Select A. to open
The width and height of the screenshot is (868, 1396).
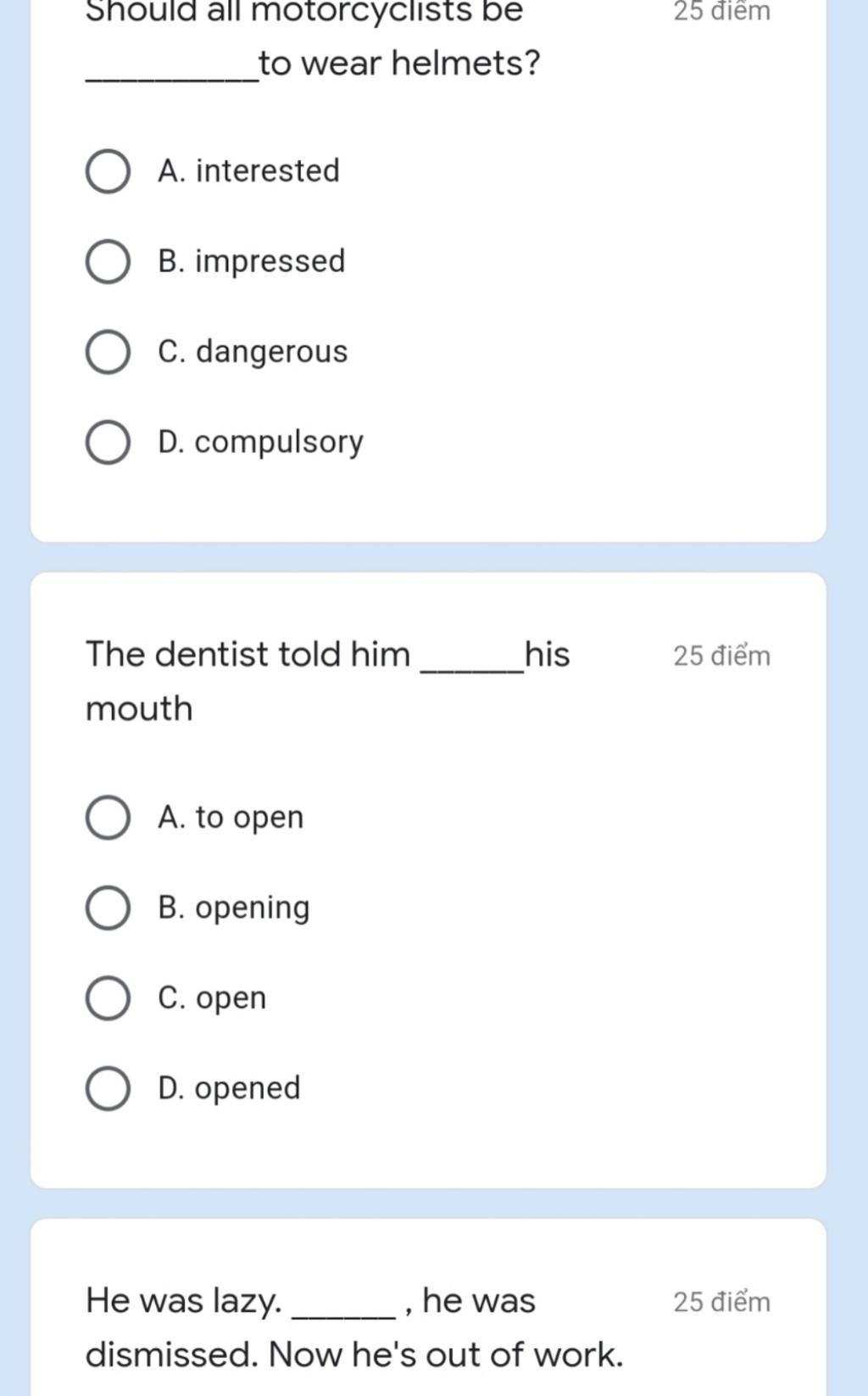(108, 818)
